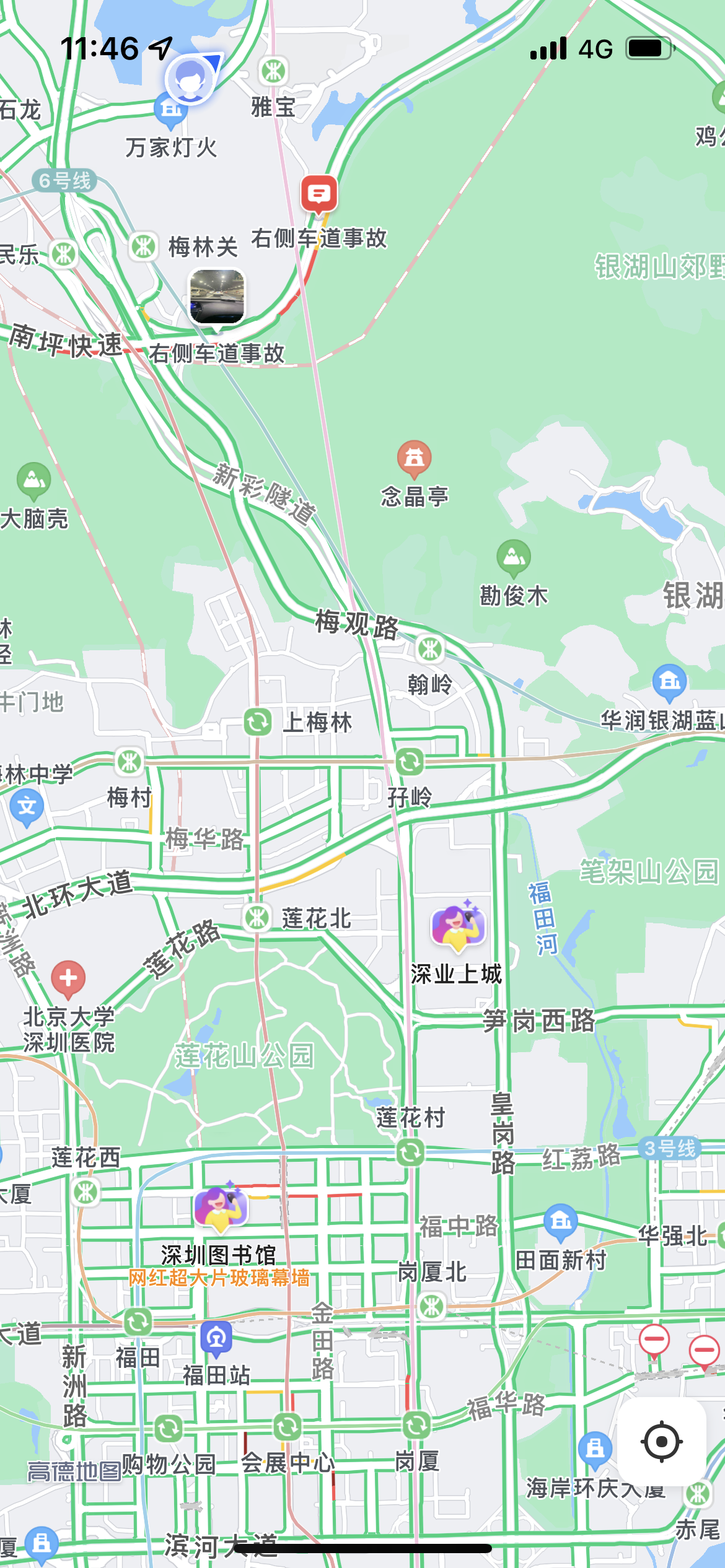Tap the 福田站 railway station pin
Image resolution: width=725 pixels, height=1568 pixels.
[216, 1338]
